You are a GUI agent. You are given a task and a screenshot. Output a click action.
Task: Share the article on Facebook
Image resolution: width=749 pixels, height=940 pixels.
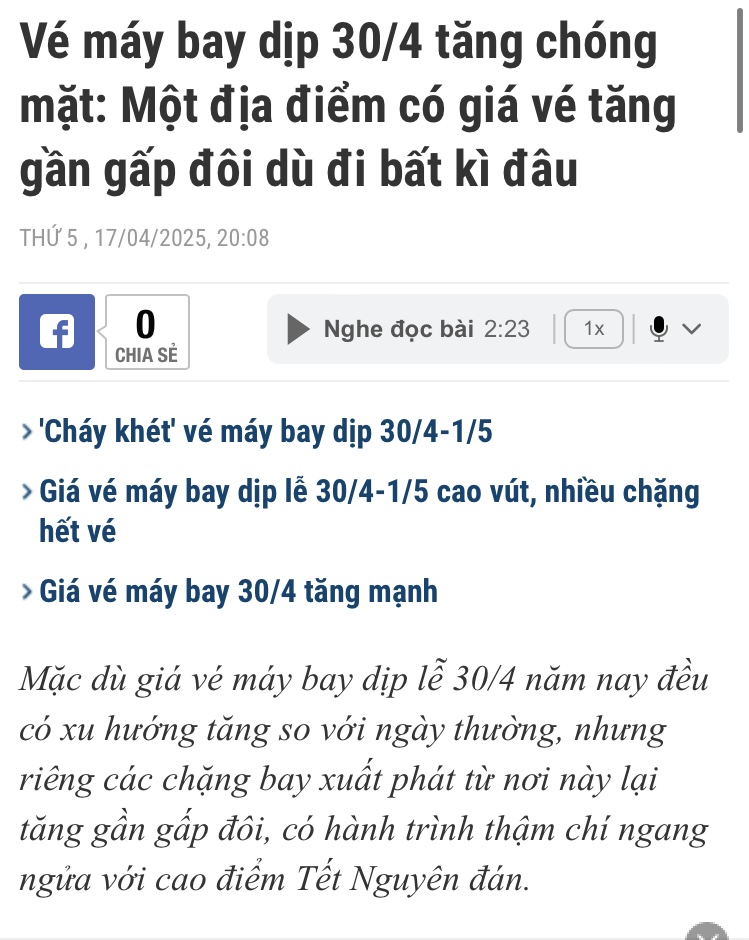(57, 332)
